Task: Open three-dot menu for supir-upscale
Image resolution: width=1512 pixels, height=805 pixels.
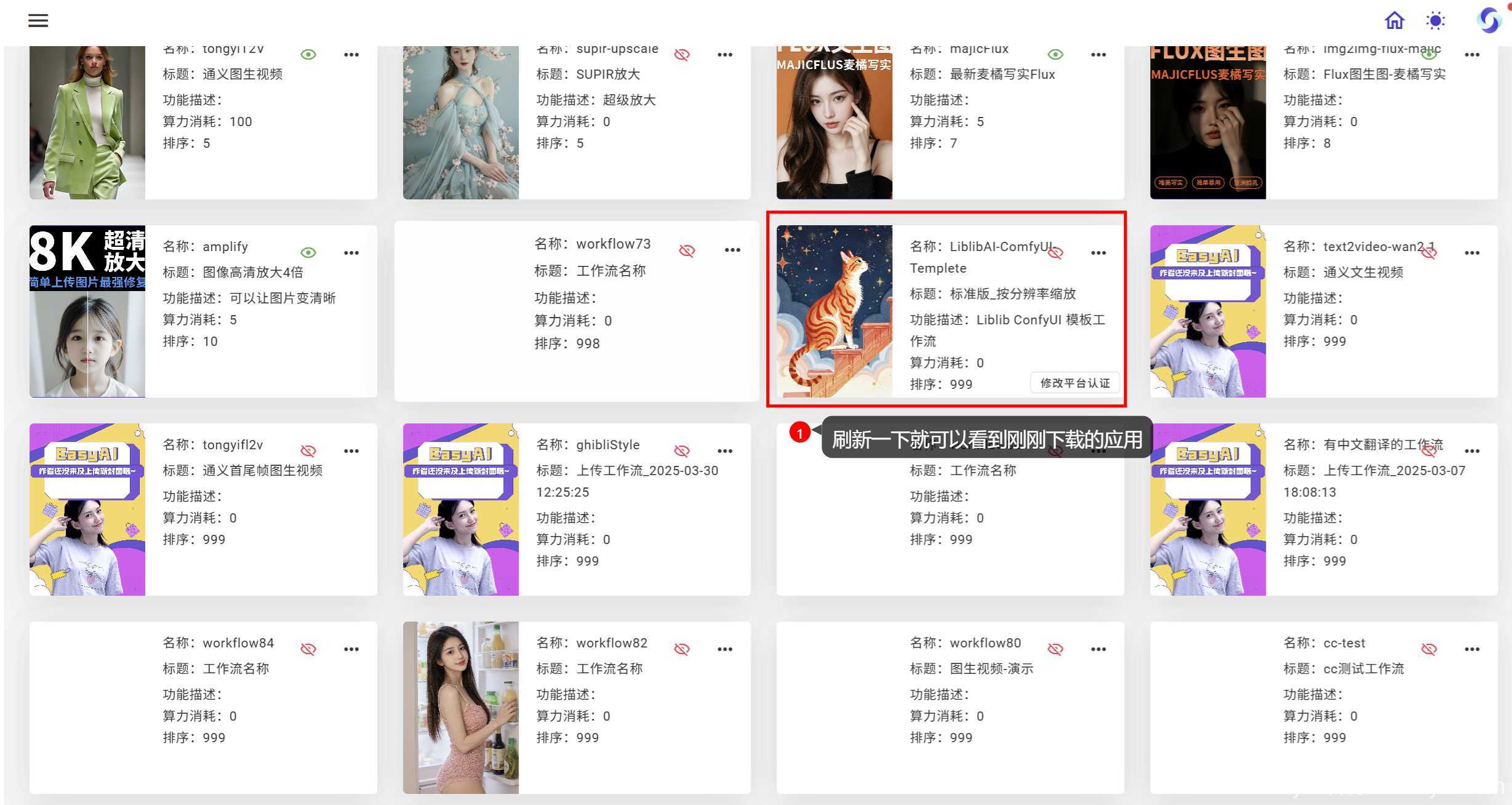Action: 725,55
